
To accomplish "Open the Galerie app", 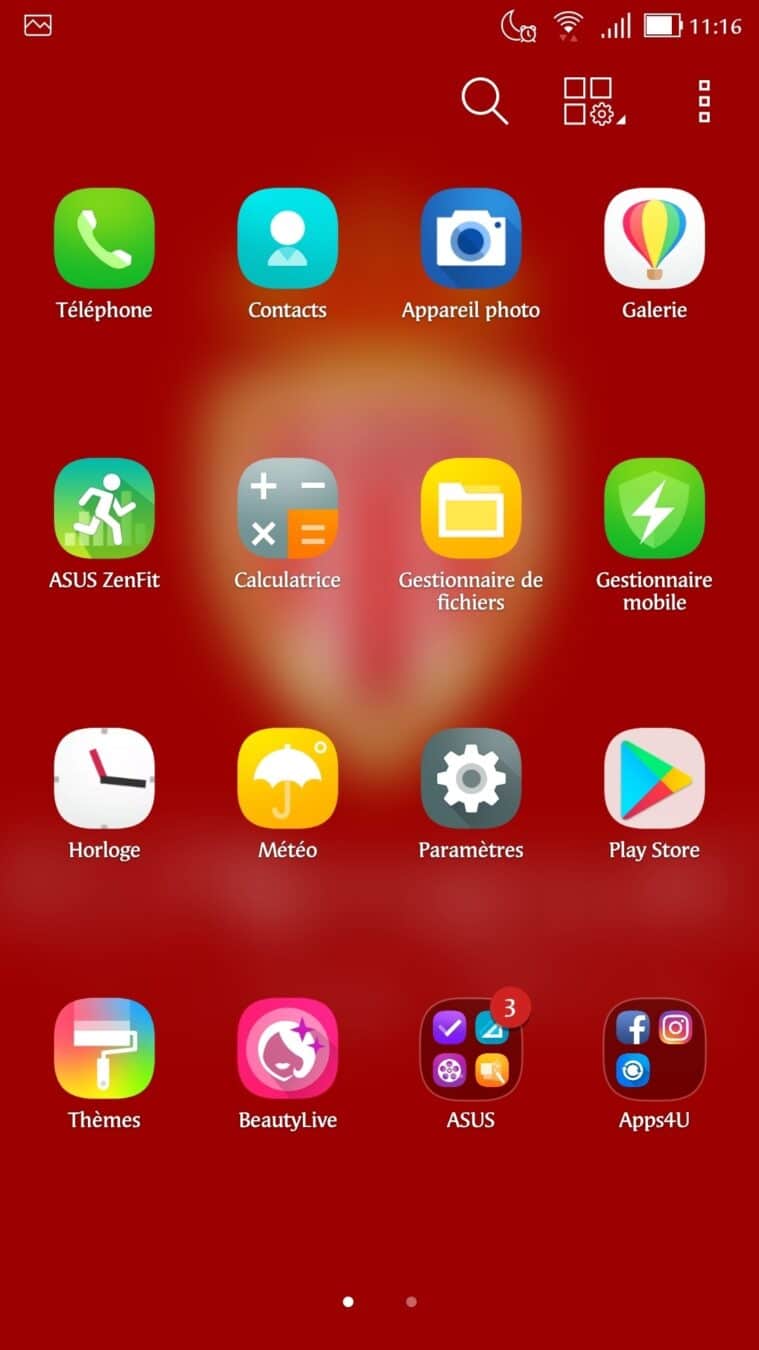I will pyautogui.click(x=654, y=238).
